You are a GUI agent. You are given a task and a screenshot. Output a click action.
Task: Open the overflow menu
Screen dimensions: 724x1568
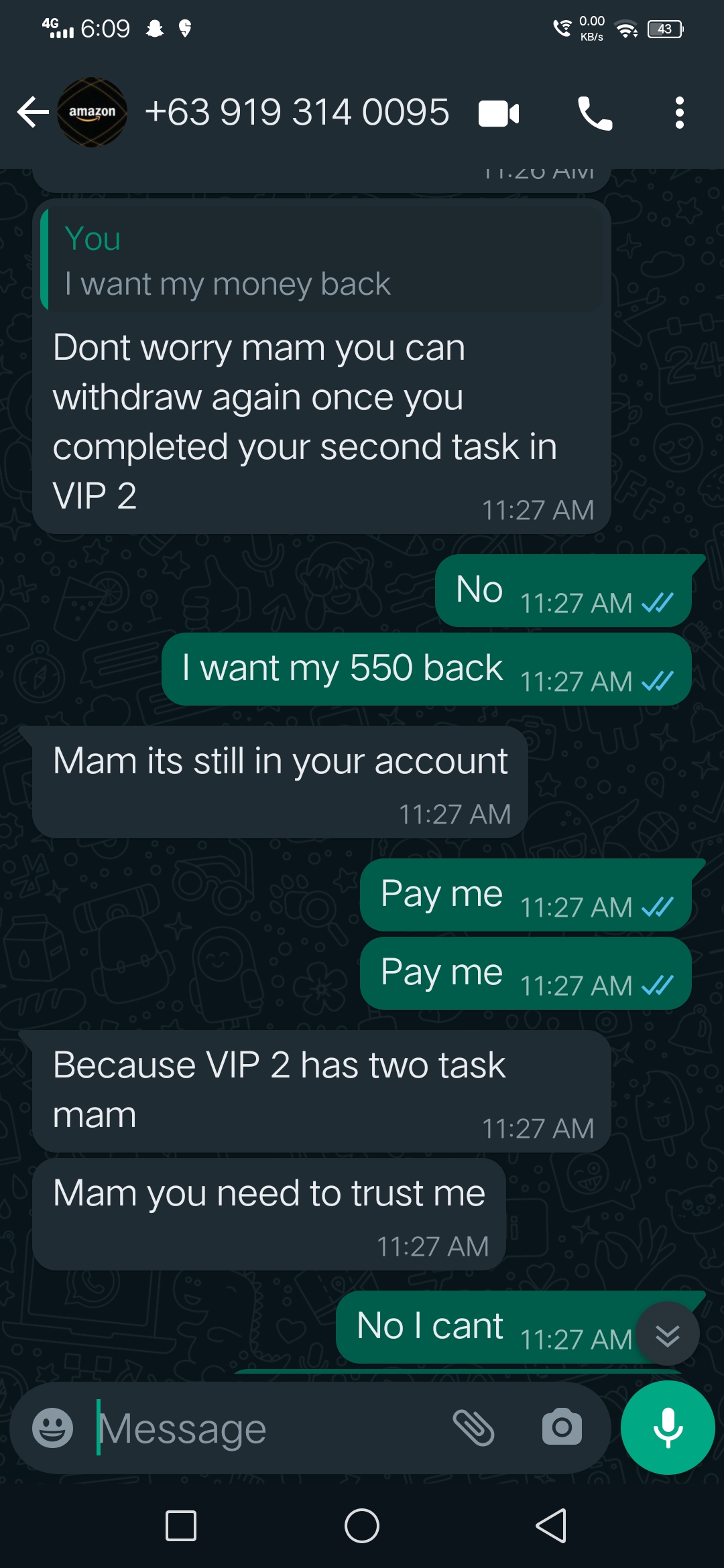679,113
